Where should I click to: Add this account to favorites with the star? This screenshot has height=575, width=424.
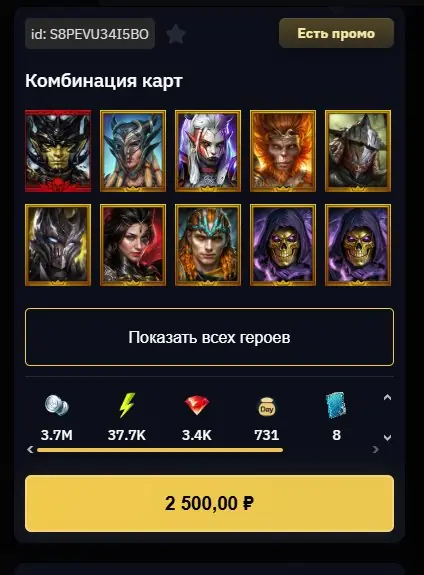pos(176,34)
